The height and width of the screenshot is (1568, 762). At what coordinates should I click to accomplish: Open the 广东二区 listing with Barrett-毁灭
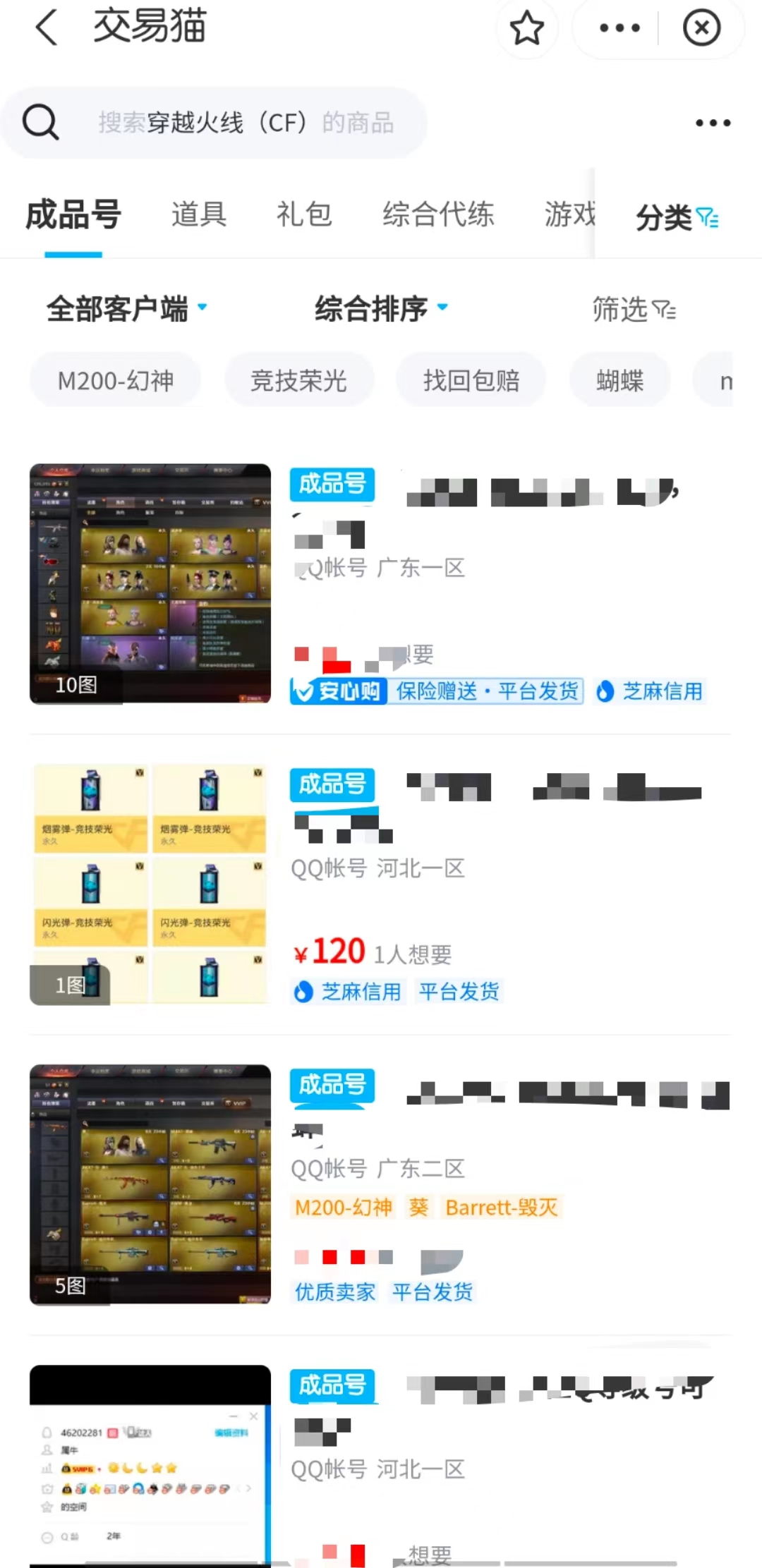point(150,1184)
